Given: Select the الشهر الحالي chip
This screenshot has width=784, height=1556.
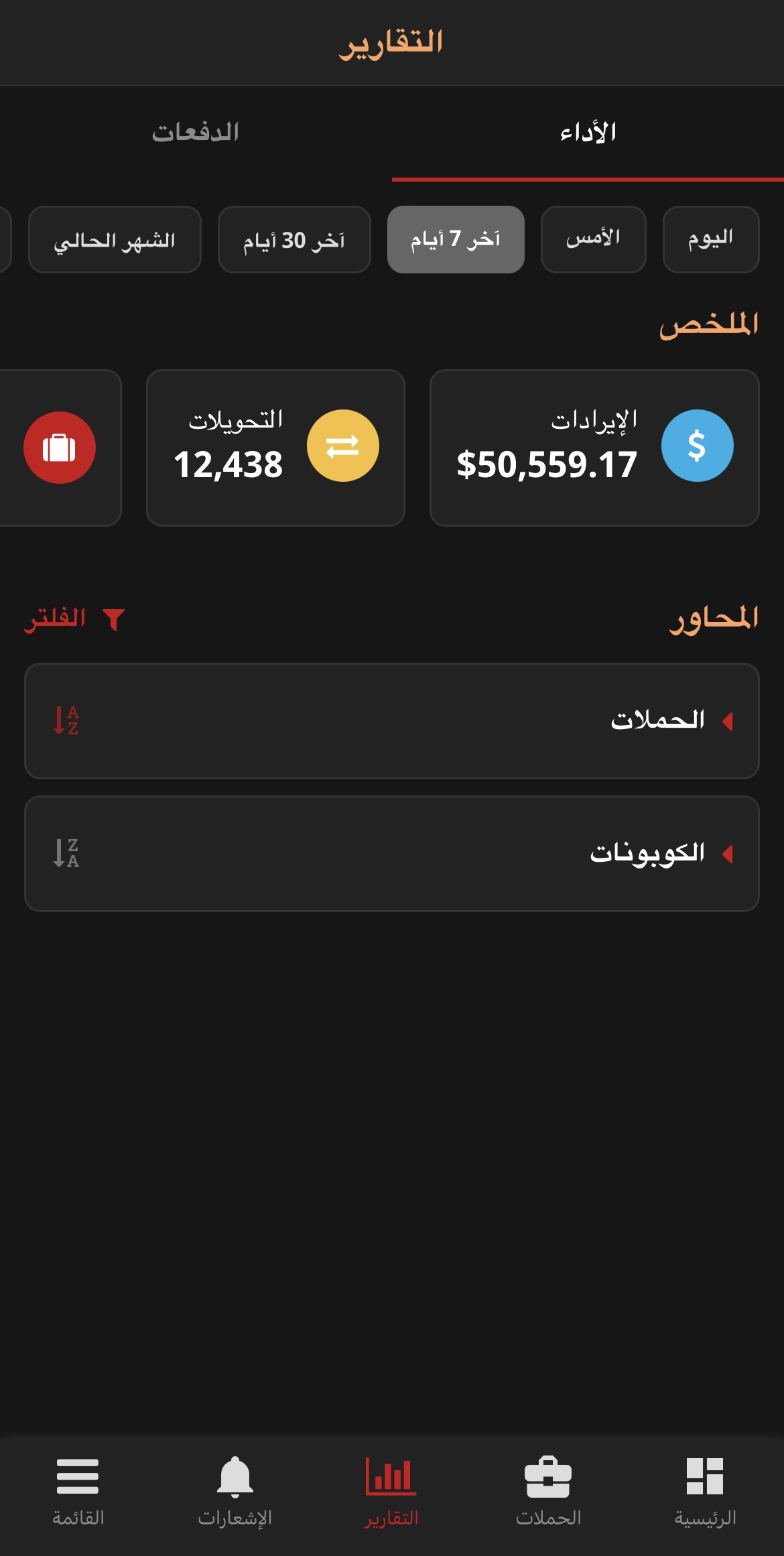Looking at the screenshot, I should point(115,239).
